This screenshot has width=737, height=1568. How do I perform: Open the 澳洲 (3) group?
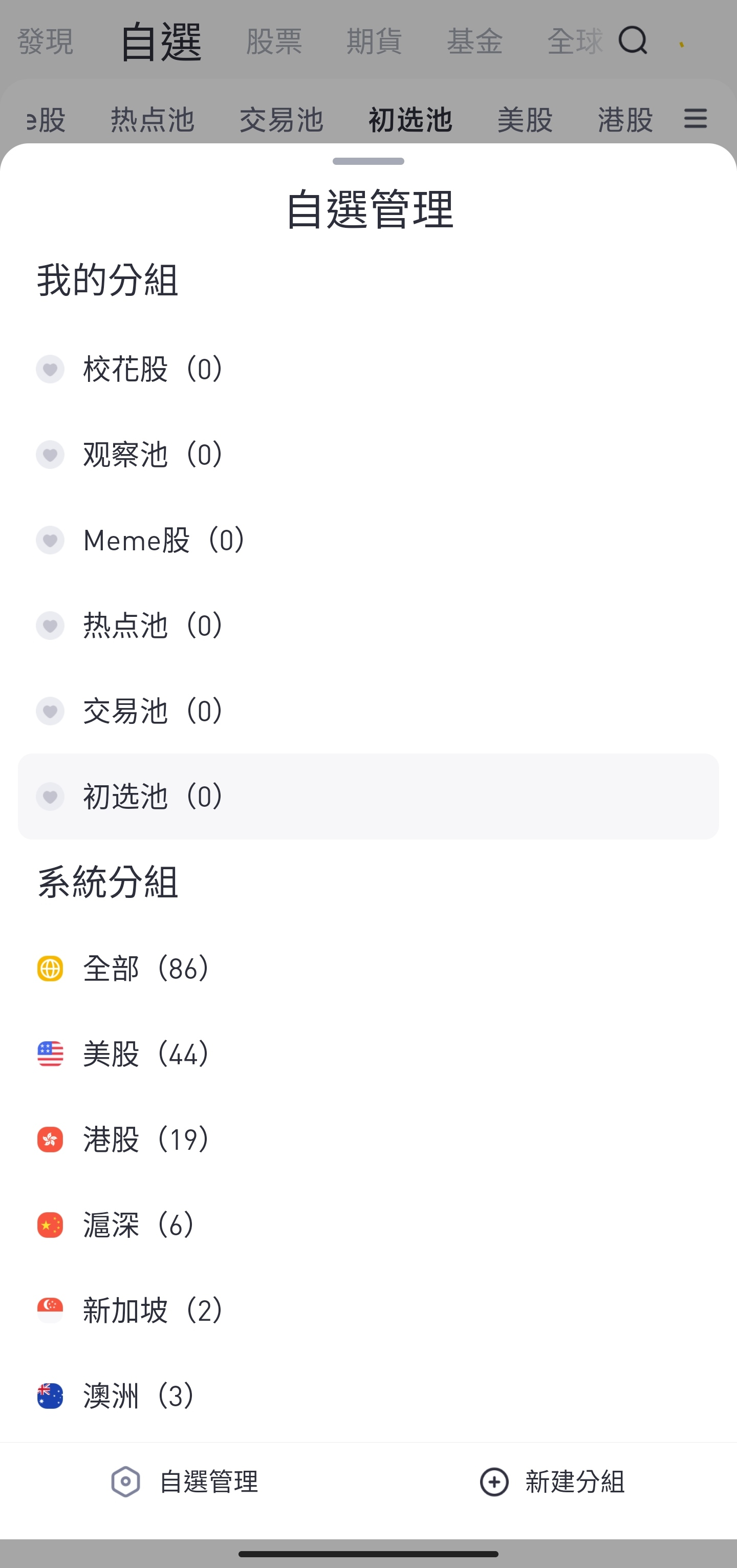point(368,1395)
